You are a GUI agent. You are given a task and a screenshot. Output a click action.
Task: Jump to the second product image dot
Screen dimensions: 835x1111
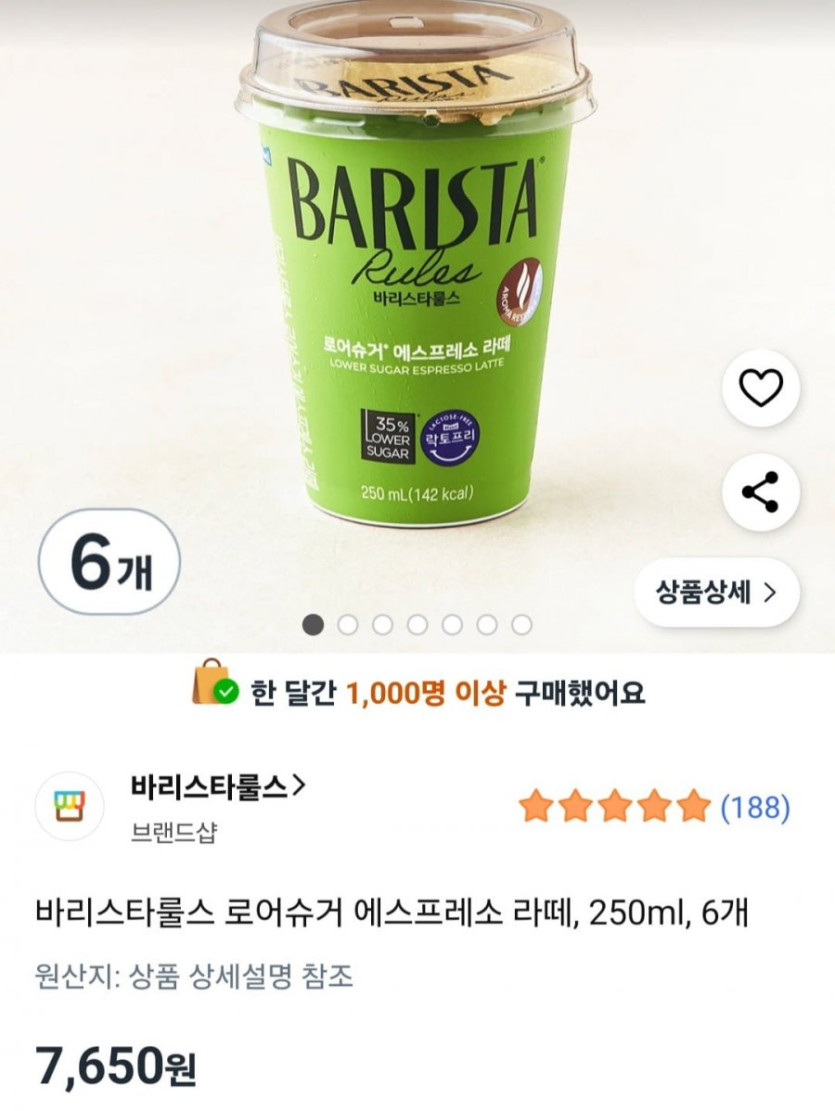pos(348,625)
